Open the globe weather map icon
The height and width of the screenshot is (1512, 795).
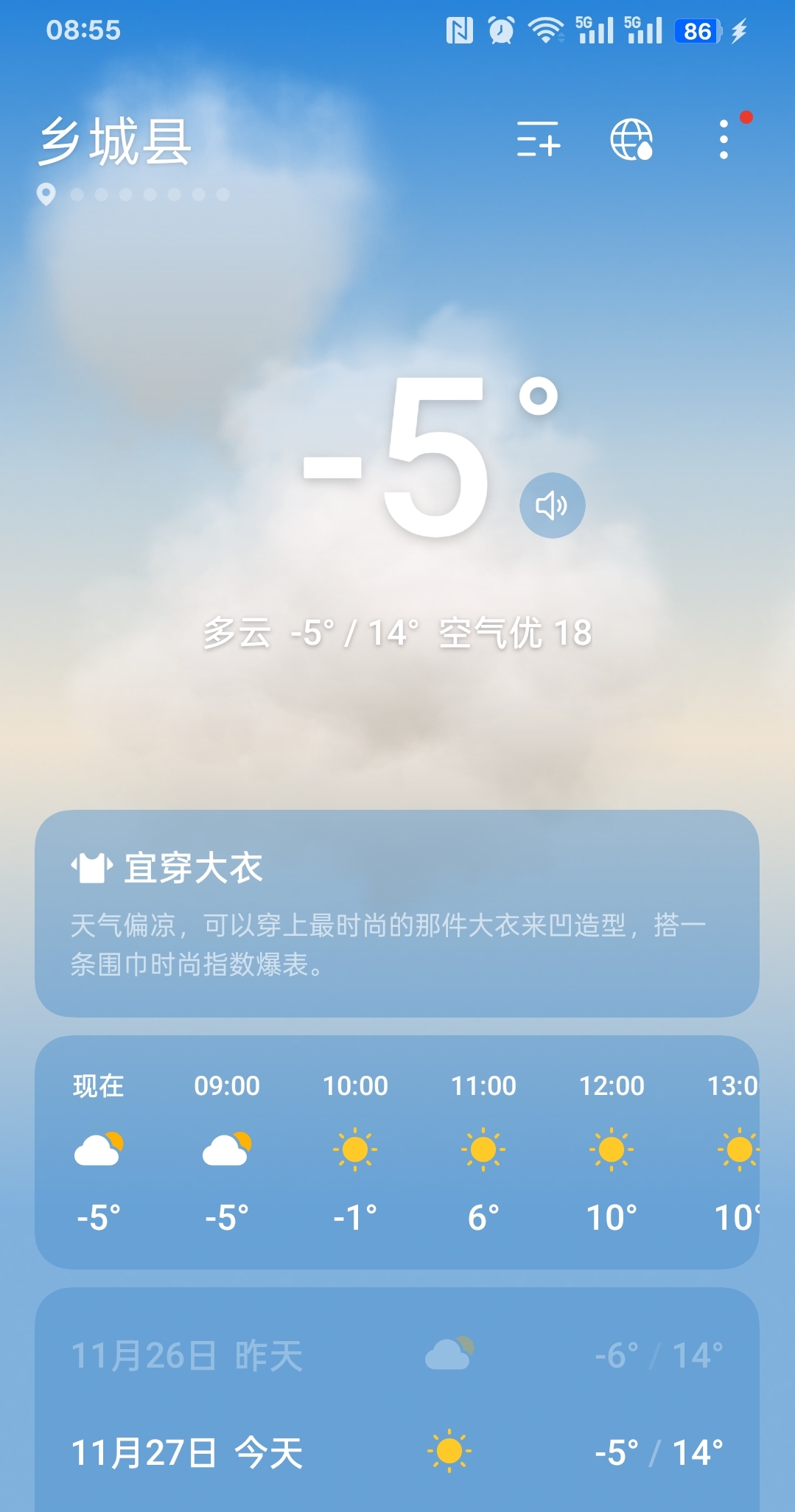tap(631, 139)
